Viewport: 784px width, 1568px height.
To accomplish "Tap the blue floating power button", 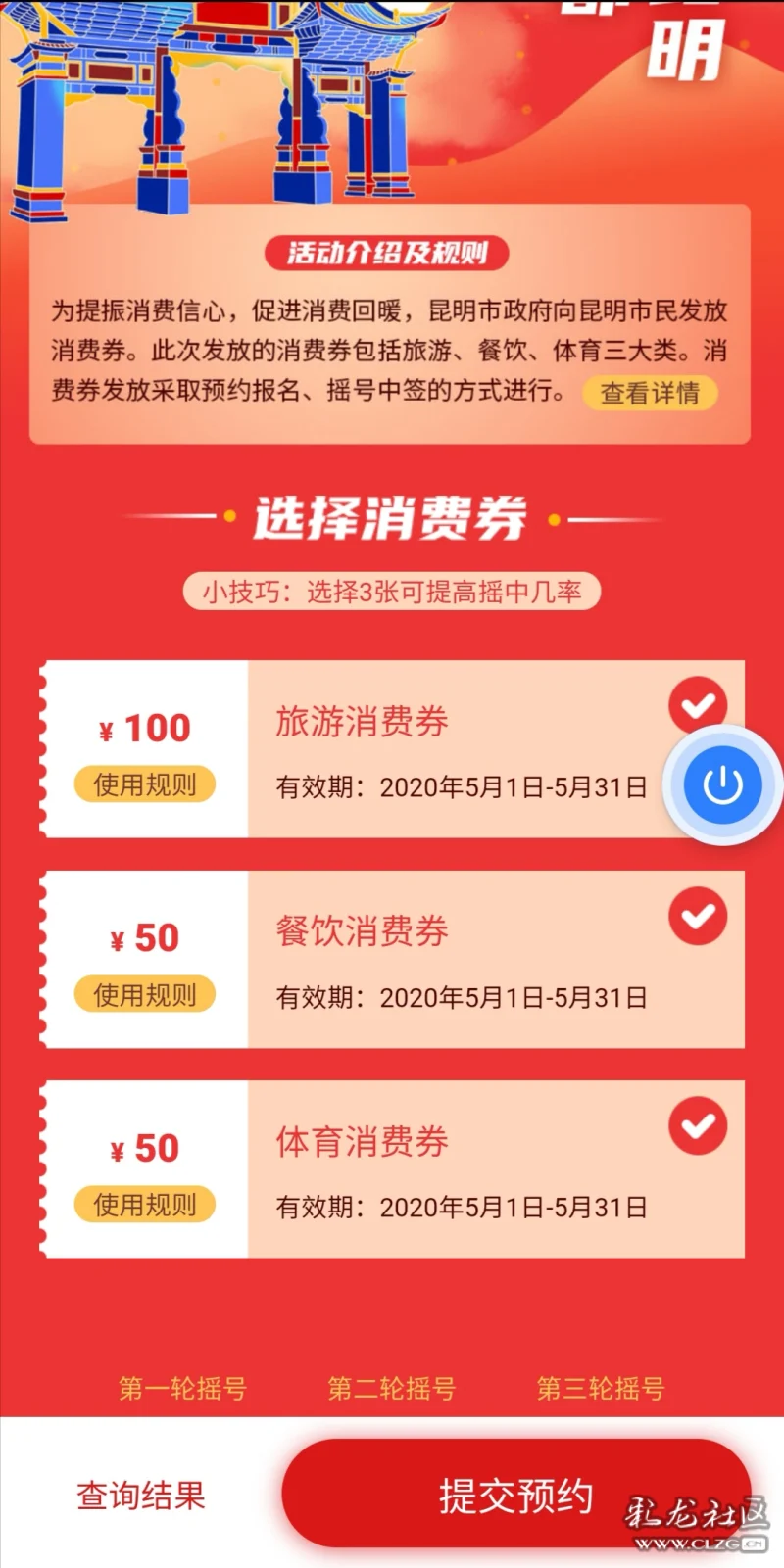I will (x=722, y=784).
